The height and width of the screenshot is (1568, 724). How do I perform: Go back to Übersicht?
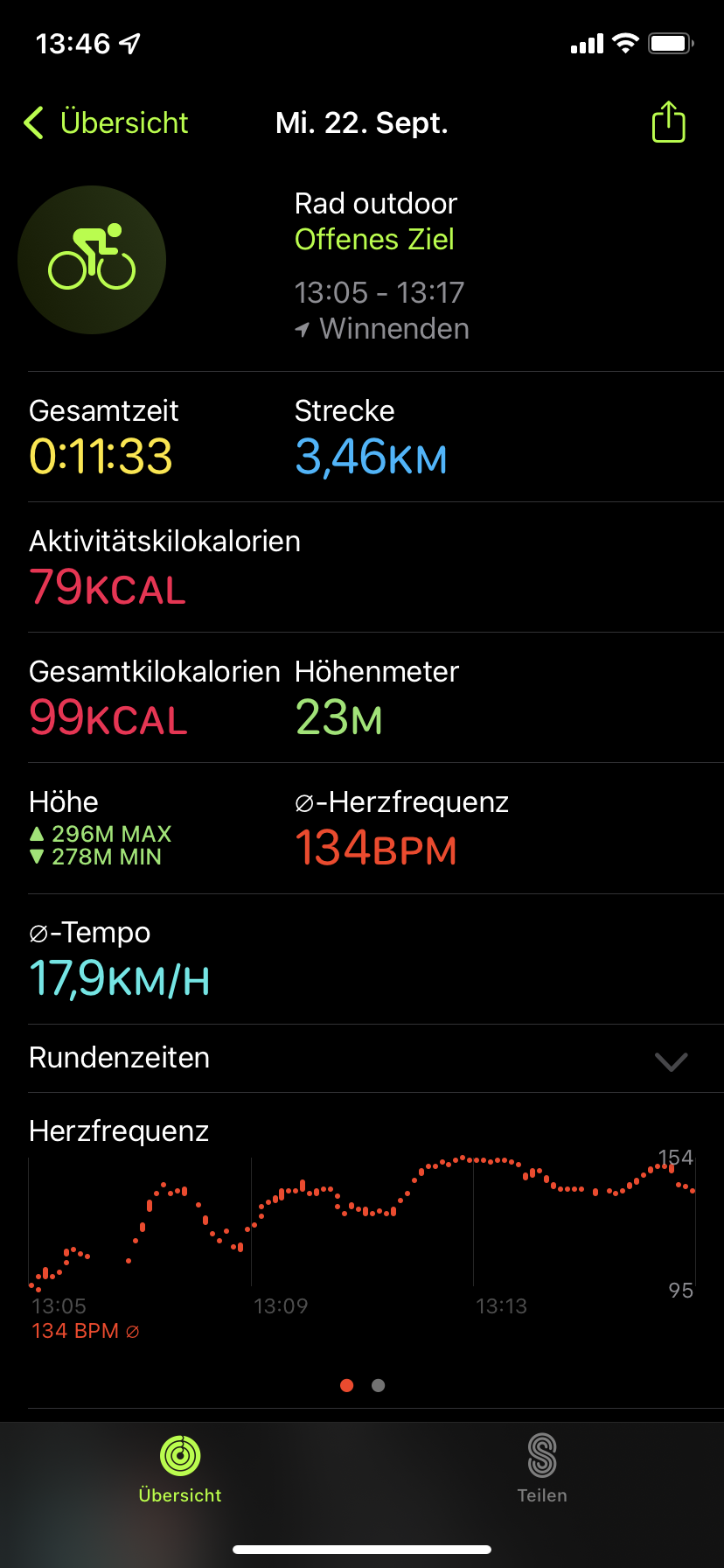tap(107, 123)
